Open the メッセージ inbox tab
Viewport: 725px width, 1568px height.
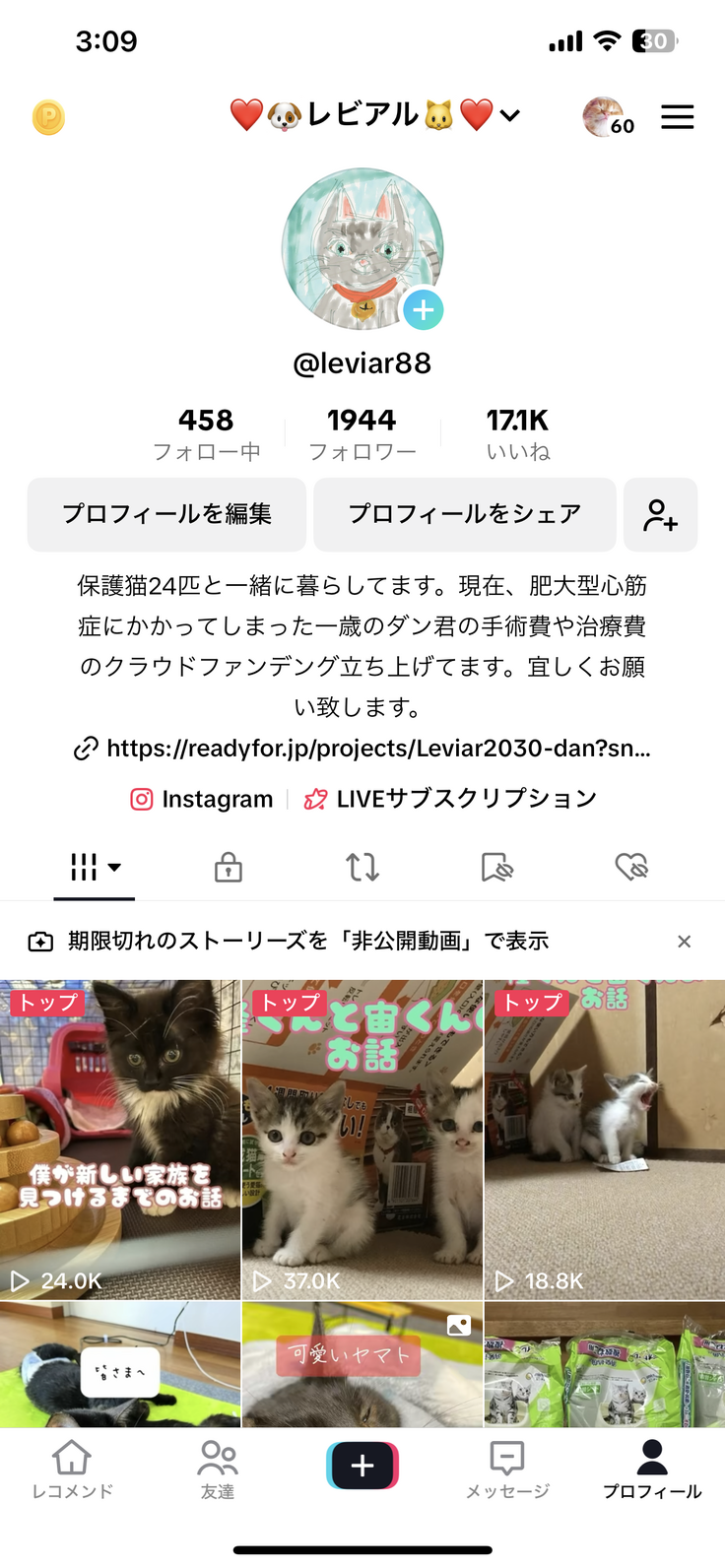click(507, 1470)
